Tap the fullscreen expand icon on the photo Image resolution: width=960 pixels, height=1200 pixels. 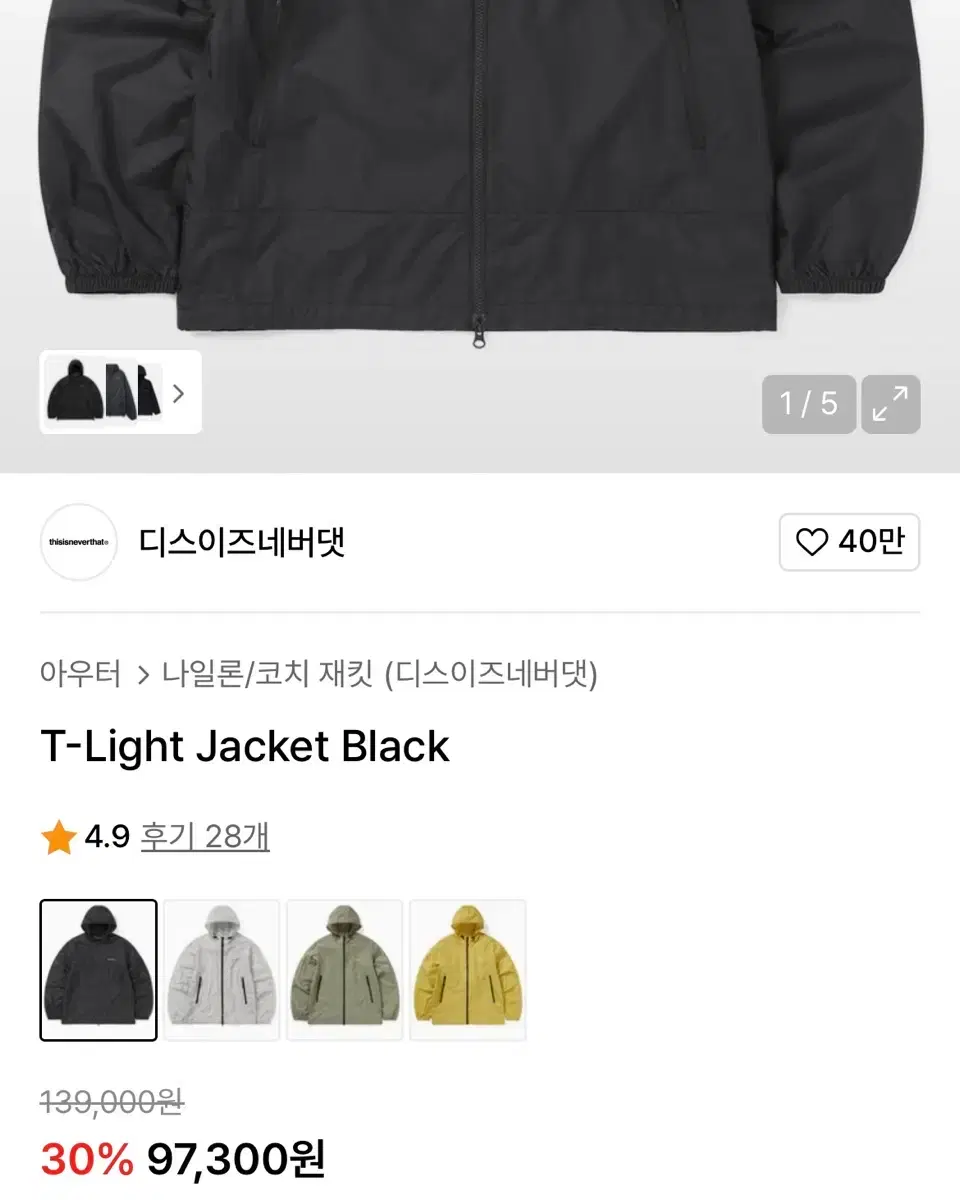click(x=890, y=404)
